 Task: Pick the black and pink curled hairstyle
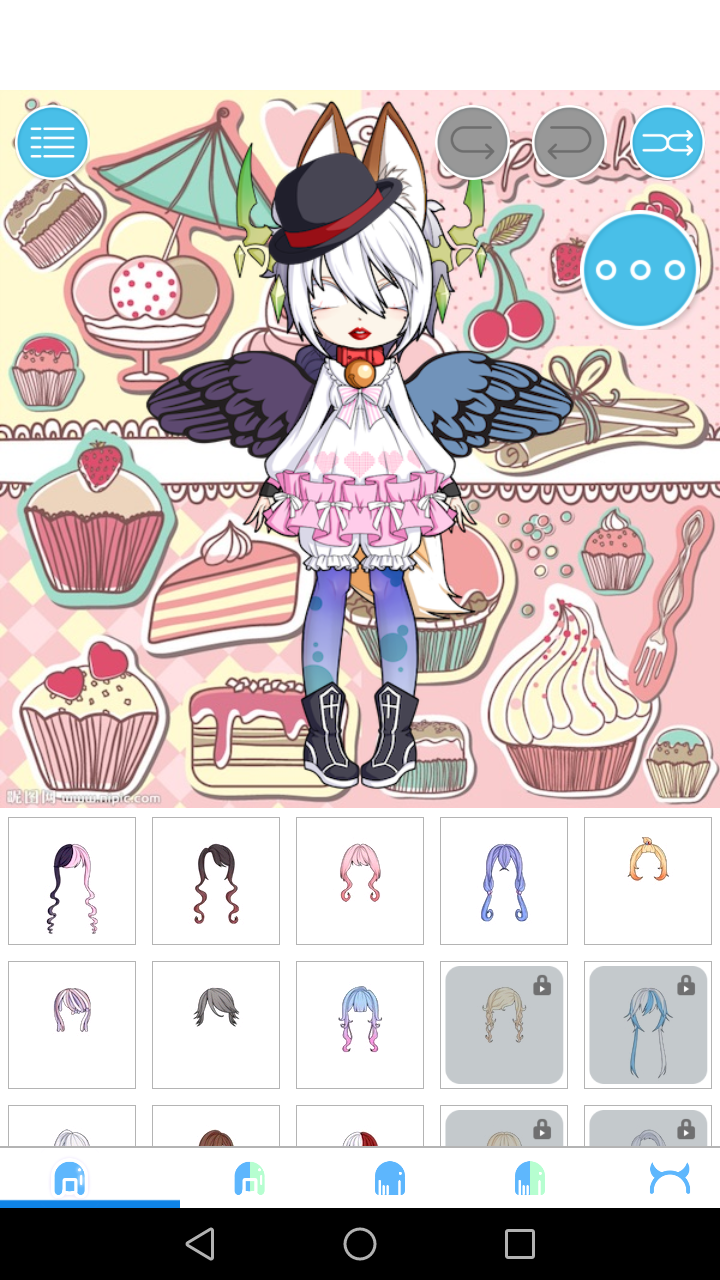click(72, 880)
